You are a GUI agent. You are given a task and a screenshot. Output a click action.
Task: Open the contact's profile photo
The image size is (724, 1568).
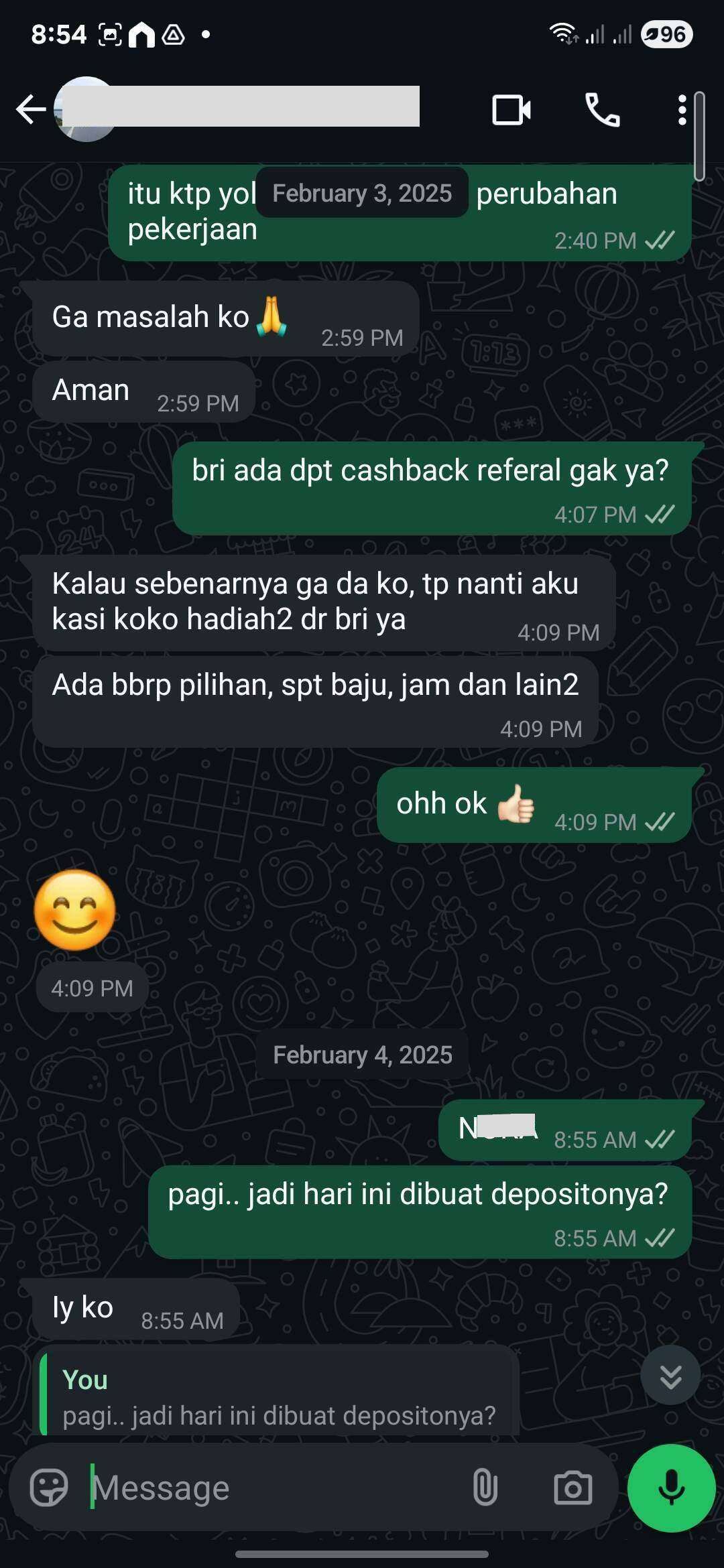tap(85, 109)
